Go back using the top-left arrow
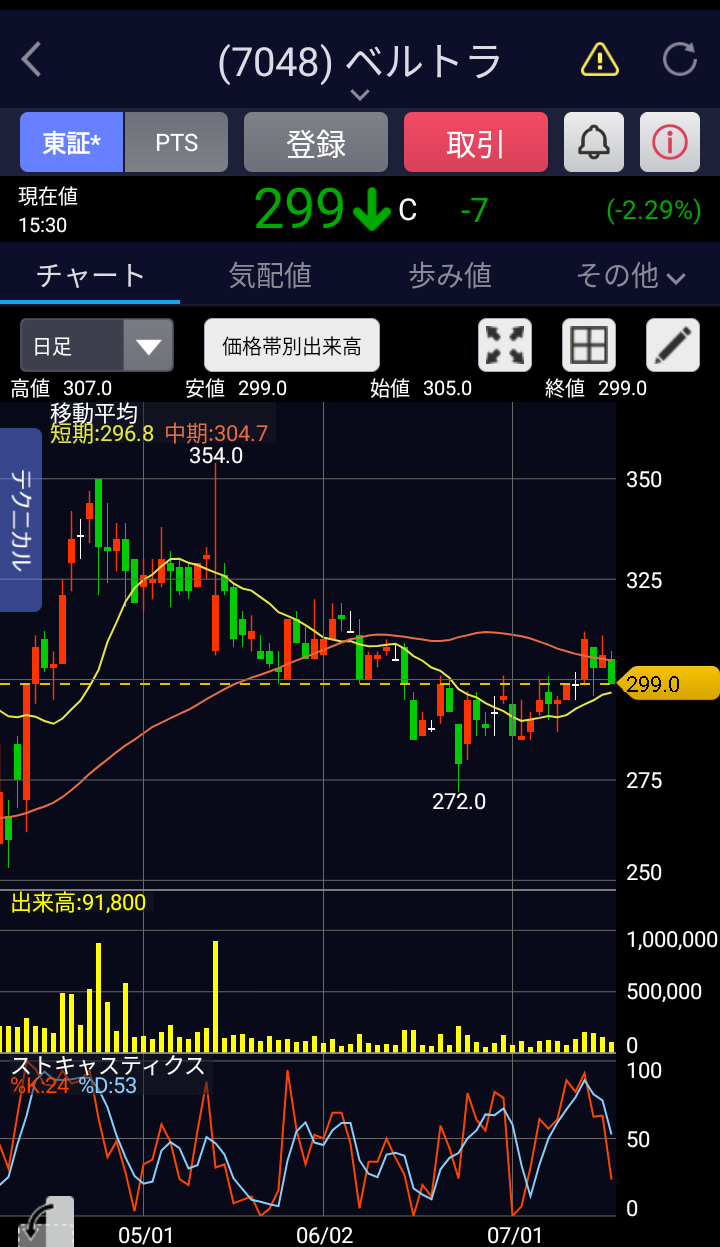 [32, 60]
